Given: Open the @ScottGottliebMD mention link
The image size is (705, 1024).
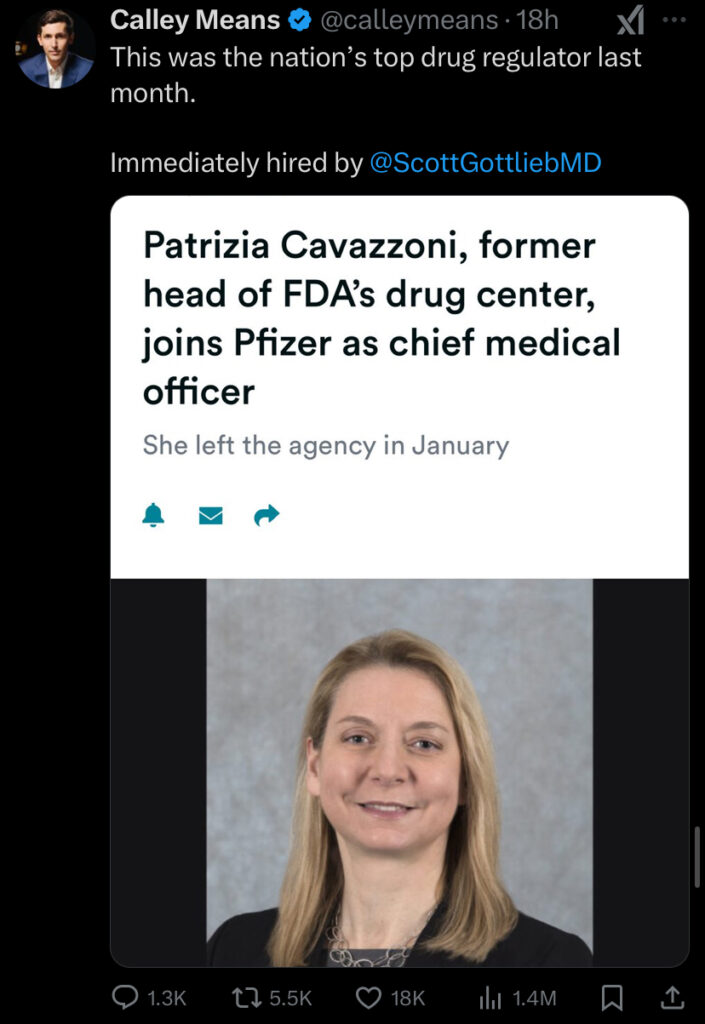Looking at the screenshot, I should tap(485, 162).
